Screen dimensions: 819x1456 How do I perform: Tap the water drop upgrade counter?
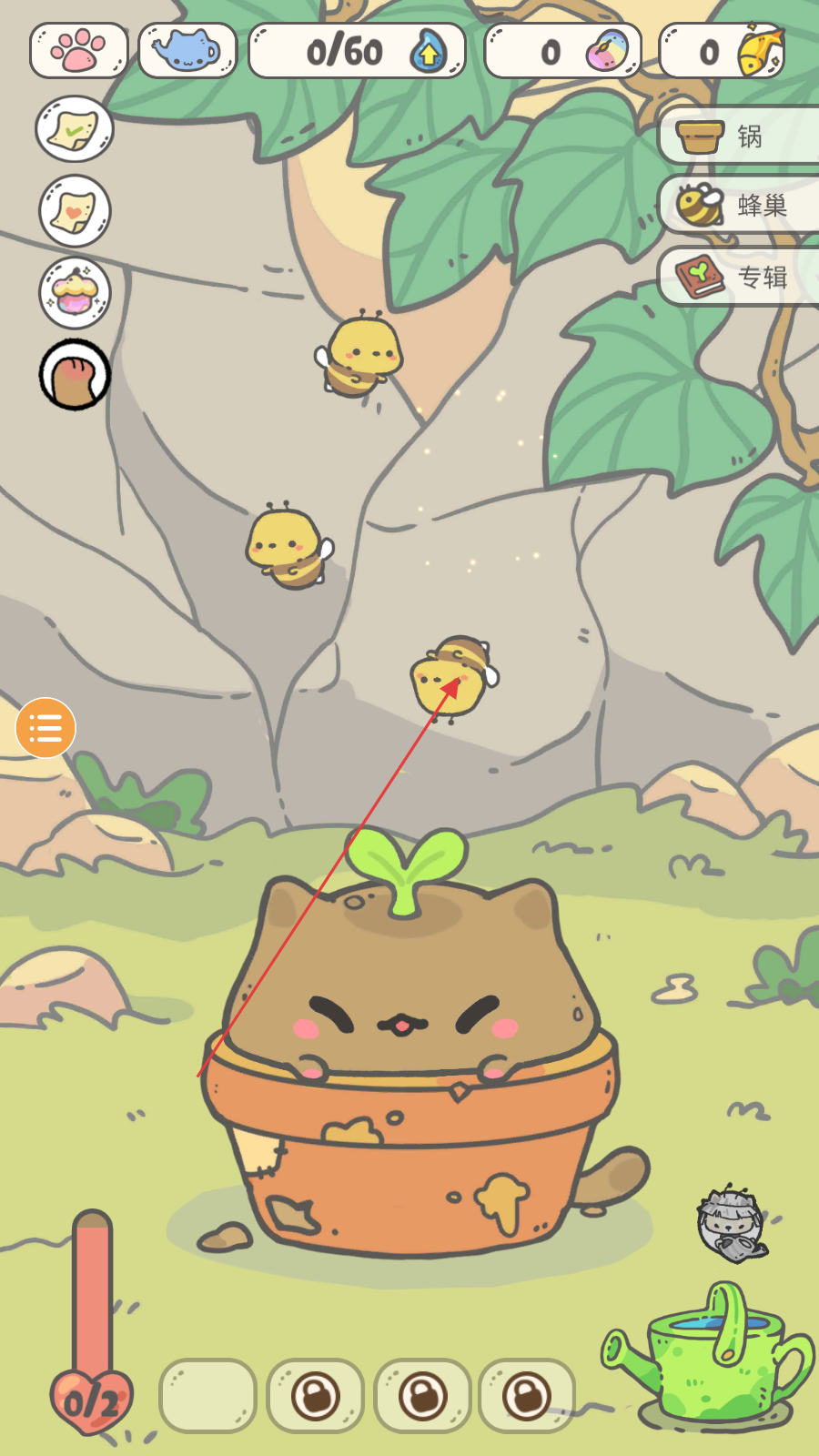pyautogui.click(x=357, y=51)
